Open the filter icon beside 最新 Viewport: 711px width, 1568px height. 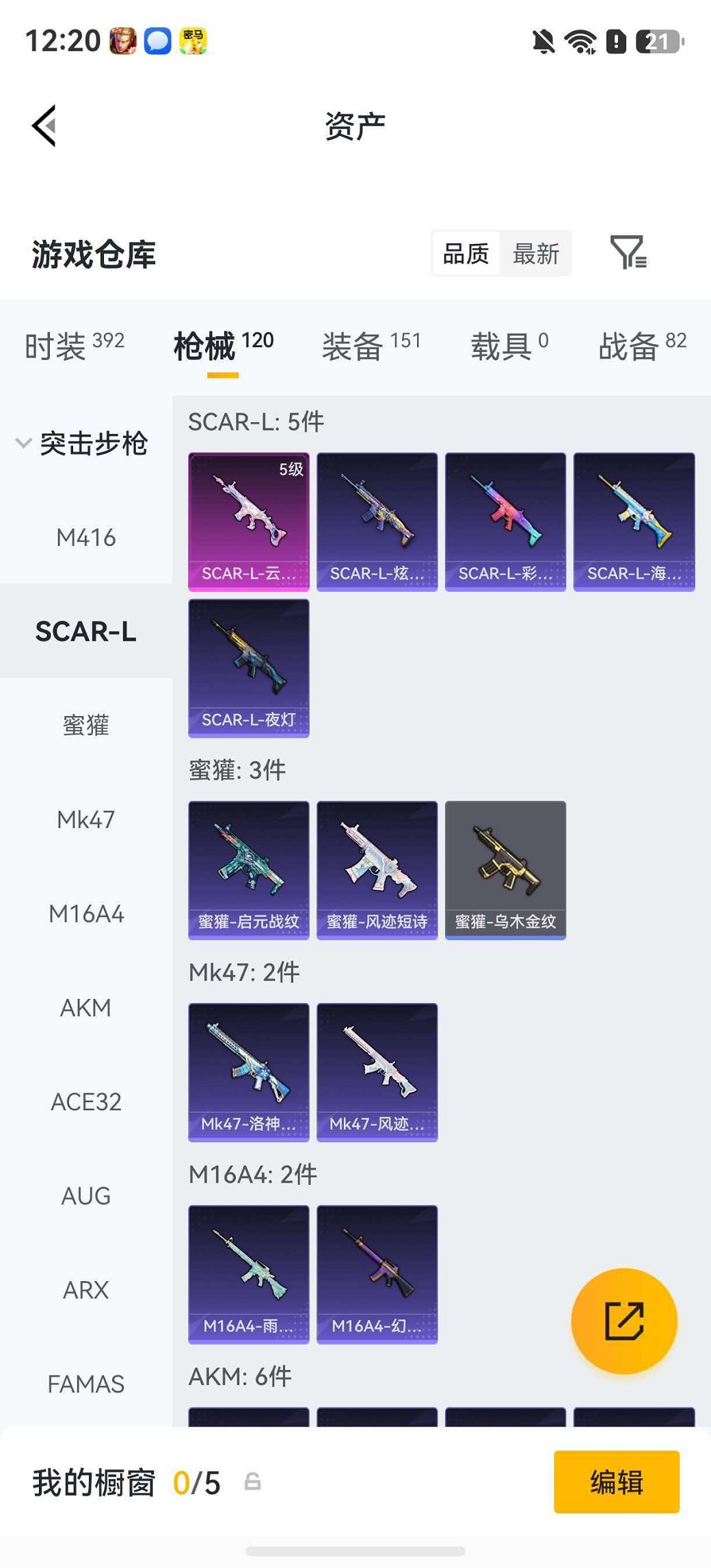(628, 253)
